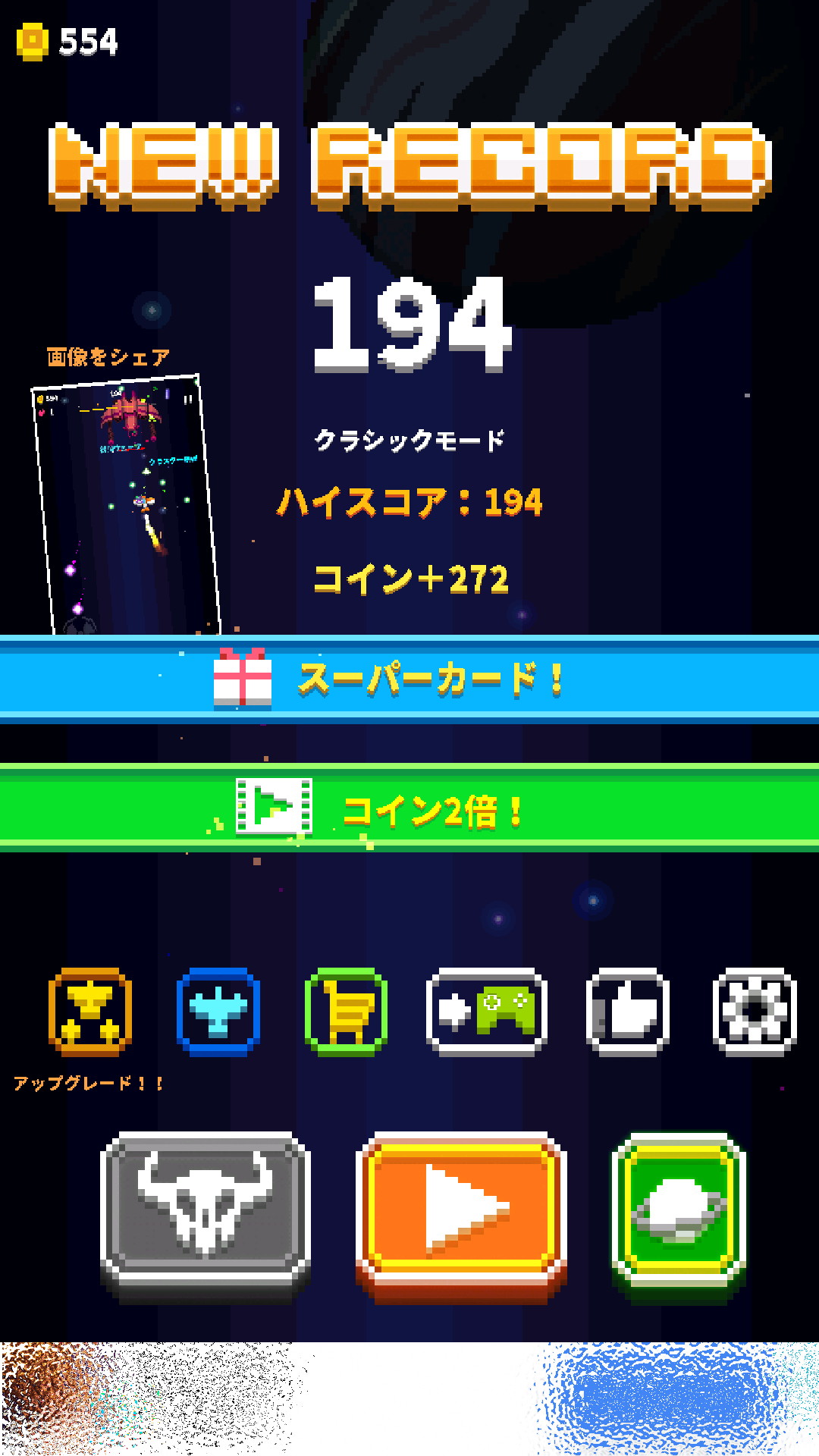This screenshot has height=1456, width=819.
Task: Watch video for コイン2倍 reward
Action: [x=409, y=809]
